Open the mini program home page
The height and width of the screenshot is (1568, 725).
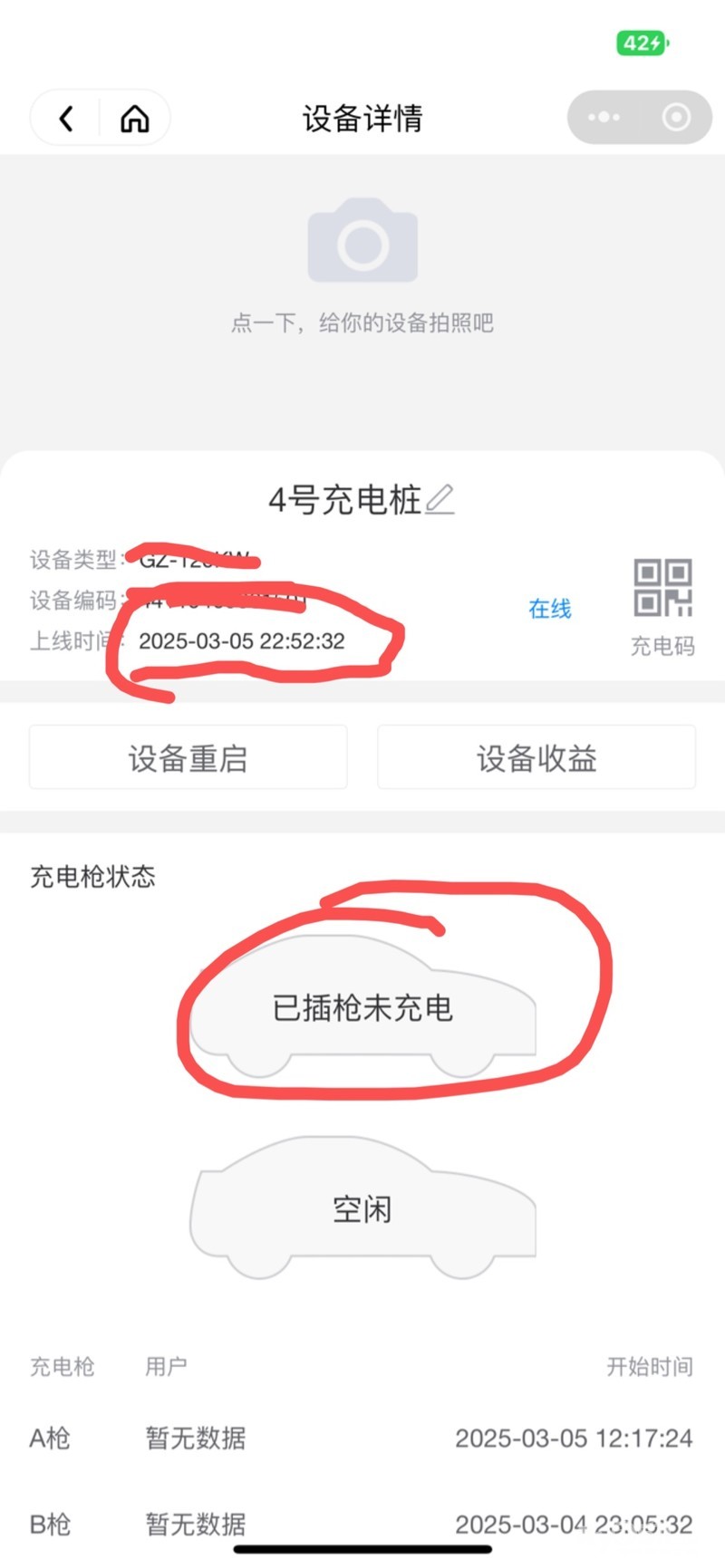coord(135,119)
